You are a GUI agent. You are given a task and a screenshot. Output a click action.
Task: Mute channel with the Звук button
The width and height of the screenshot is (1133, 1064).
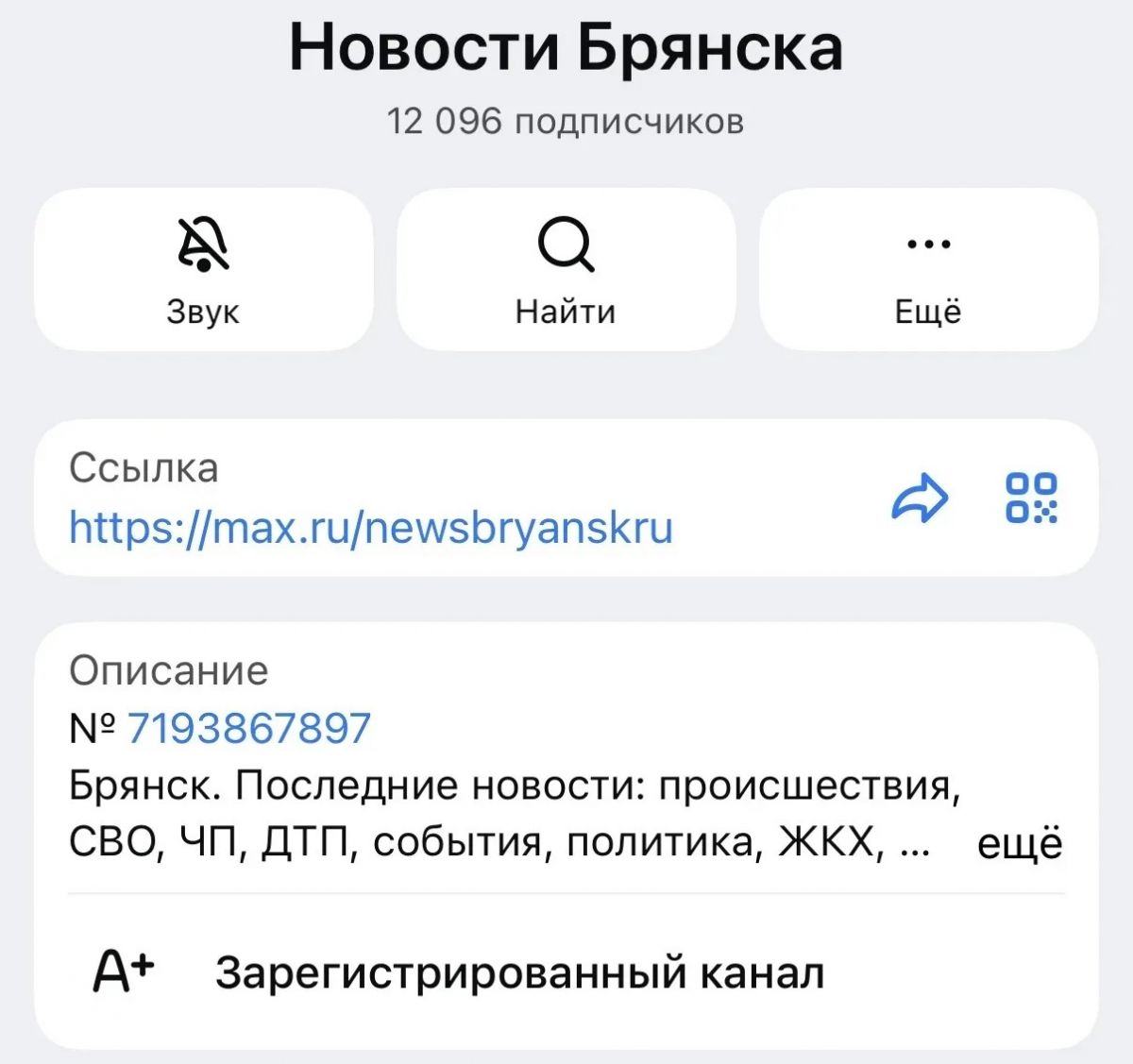(203, 269)
